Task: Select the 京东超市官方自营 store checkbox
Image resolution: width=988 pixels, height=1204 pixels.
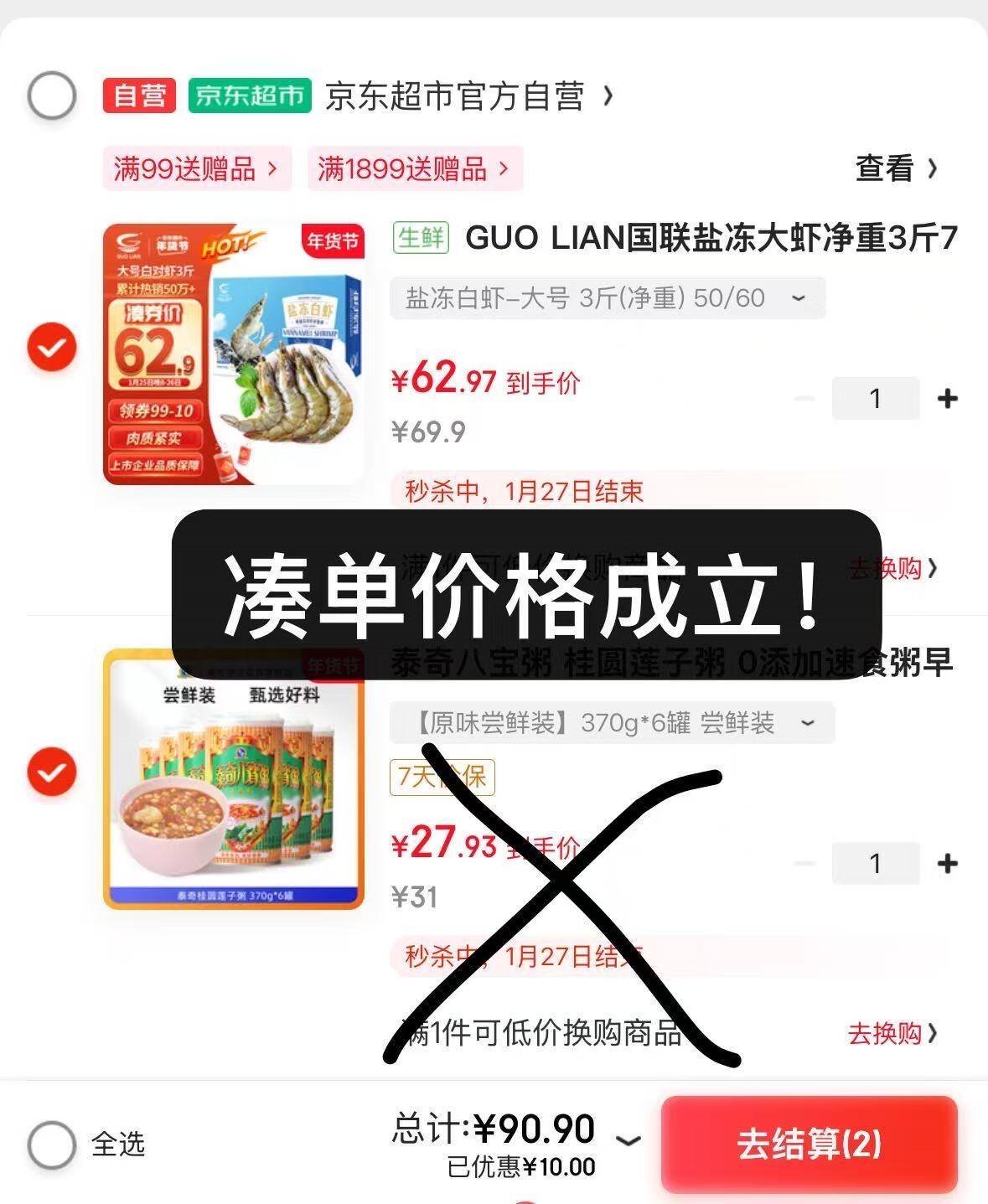Action: pos(52,96)
